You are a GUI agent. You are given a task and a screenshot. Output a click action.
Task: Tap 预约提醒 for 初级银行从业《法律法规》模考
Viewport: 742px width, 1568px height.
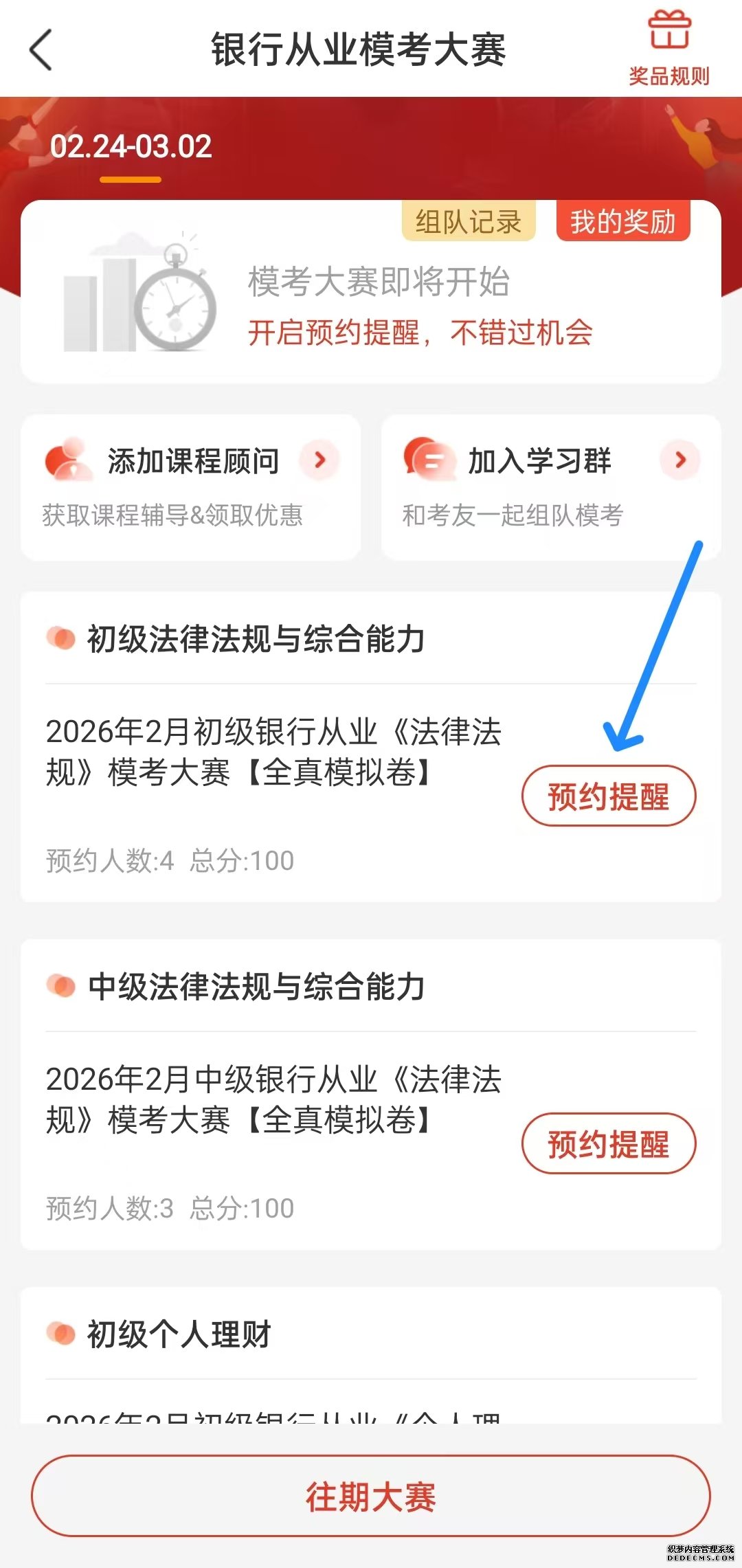tap(609, 796)
